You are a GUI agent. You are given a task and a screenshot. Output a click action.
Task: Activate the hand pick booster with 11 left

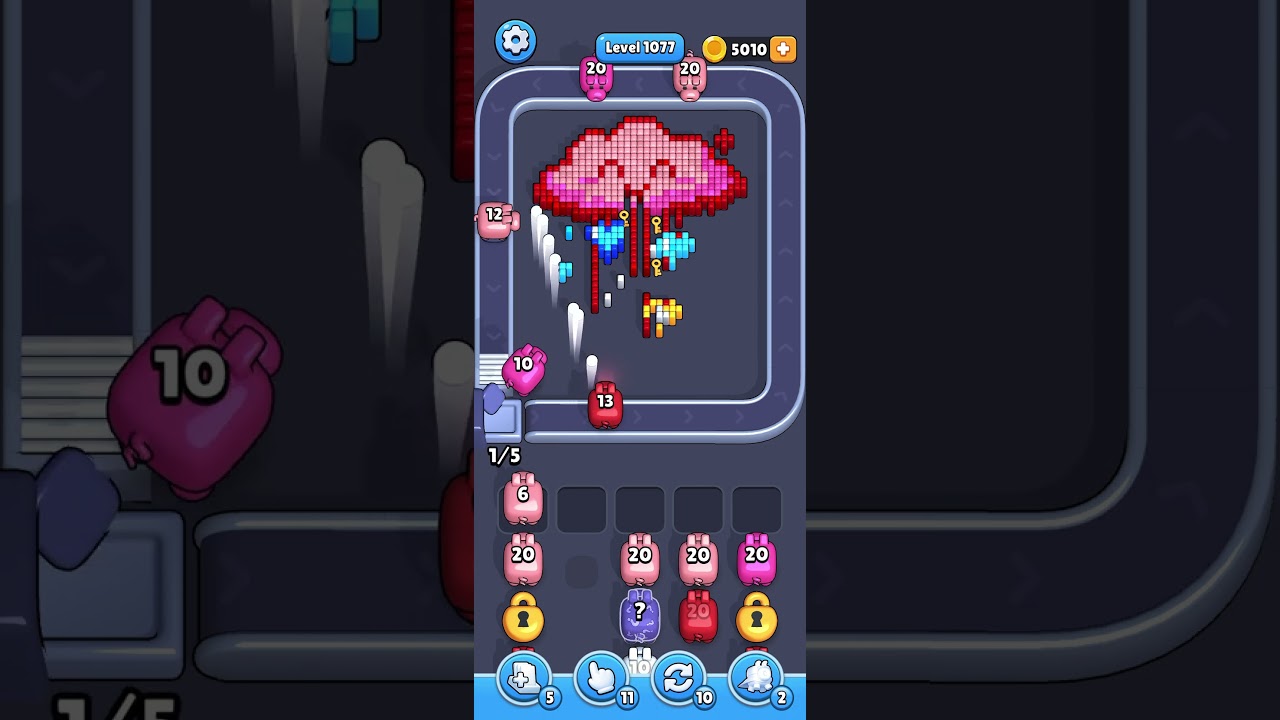pos(601,680)
